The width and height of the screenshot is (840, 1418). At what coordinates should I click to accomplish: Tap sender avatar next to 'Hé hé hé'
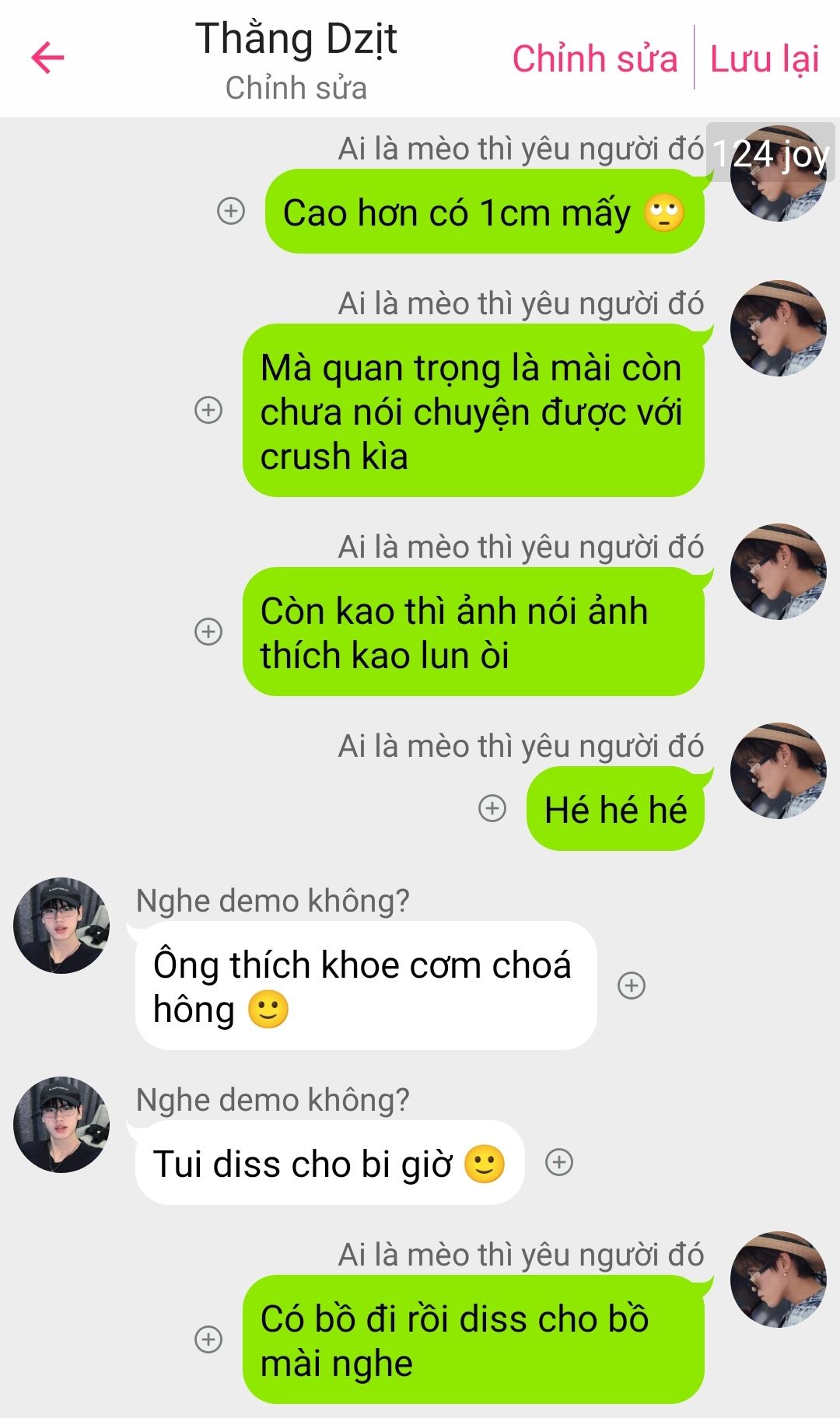click(778, 771)
